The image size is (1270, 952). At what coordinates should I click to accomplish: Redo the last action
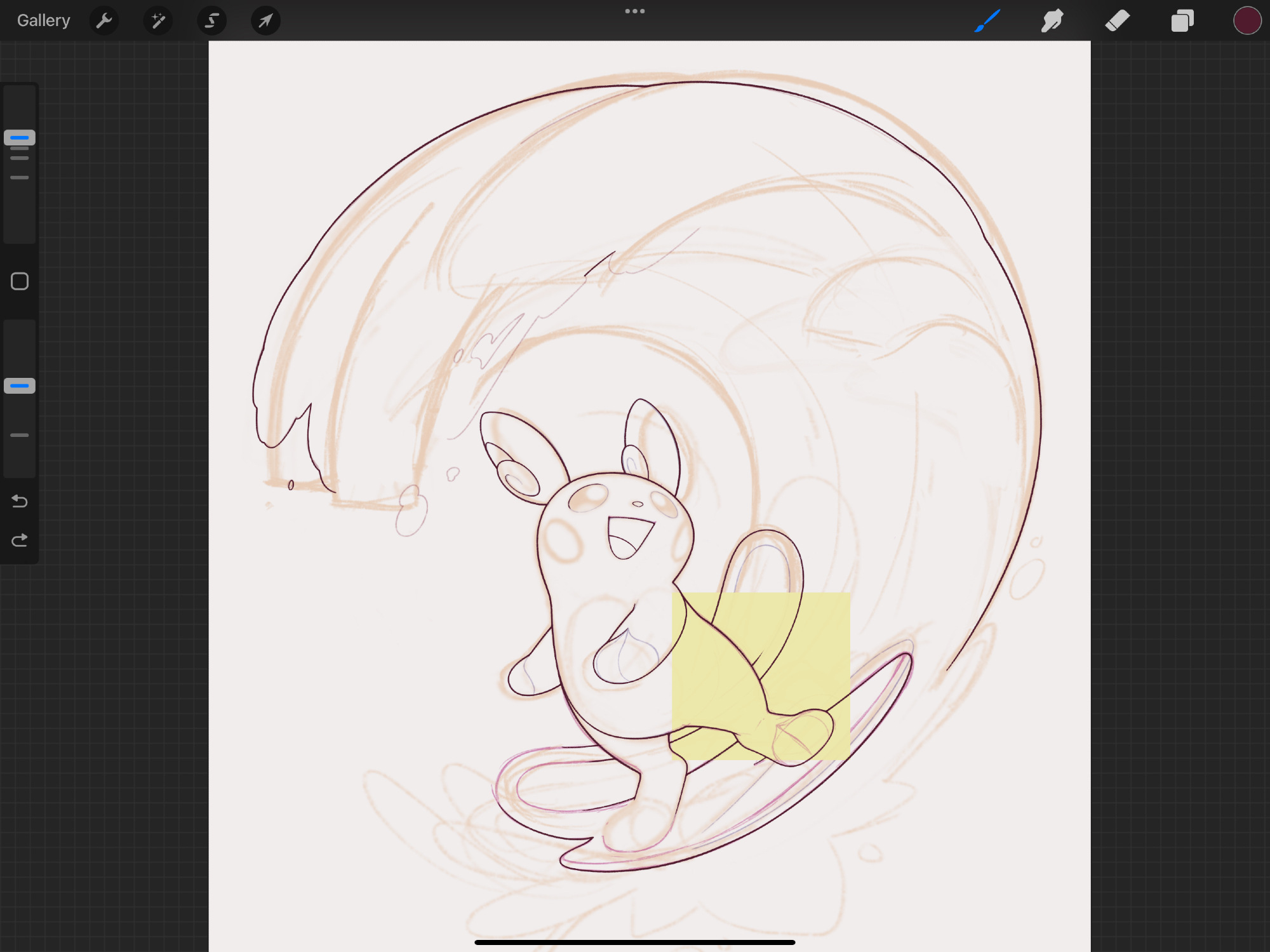click(20, 540)
